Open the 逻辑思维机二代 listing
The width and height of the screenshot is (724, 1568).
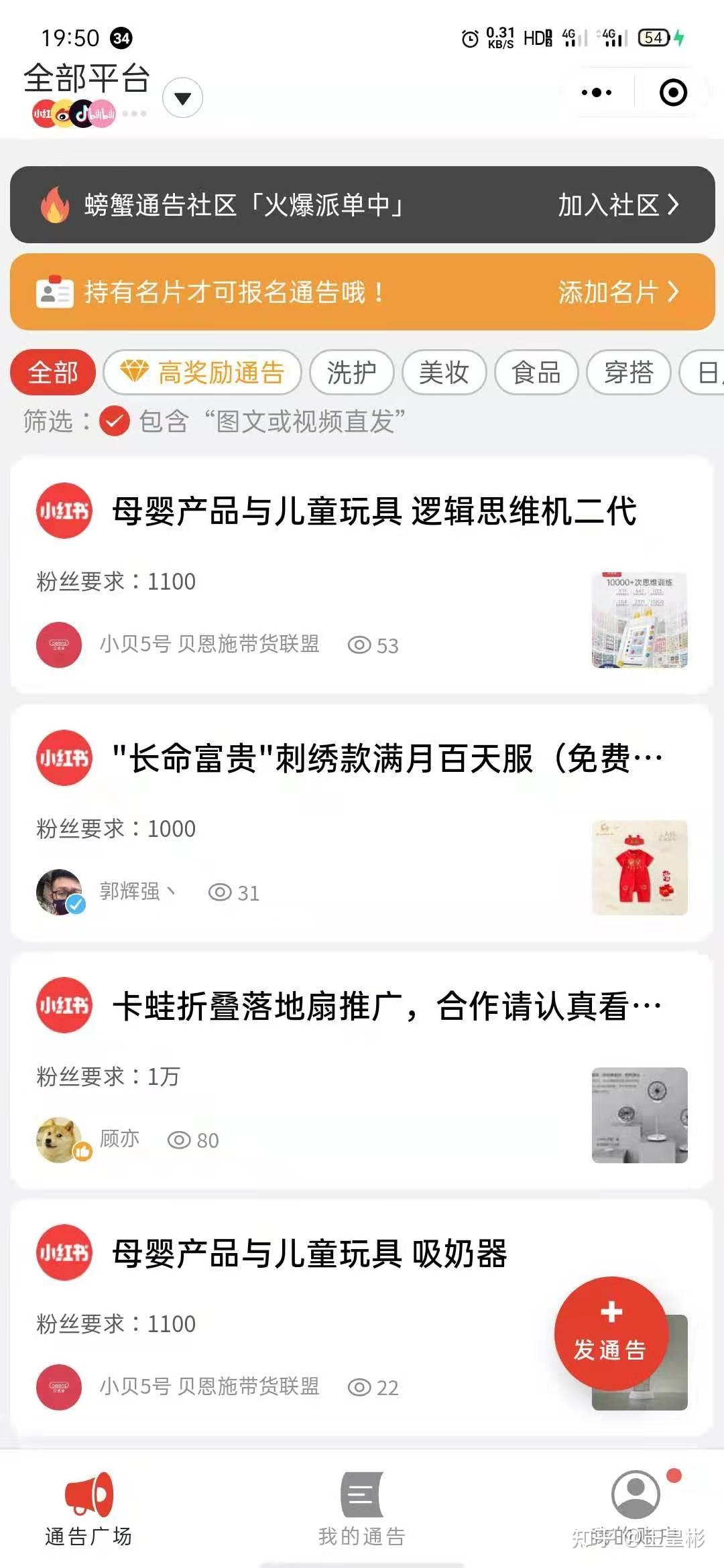[x=373, y=512]
